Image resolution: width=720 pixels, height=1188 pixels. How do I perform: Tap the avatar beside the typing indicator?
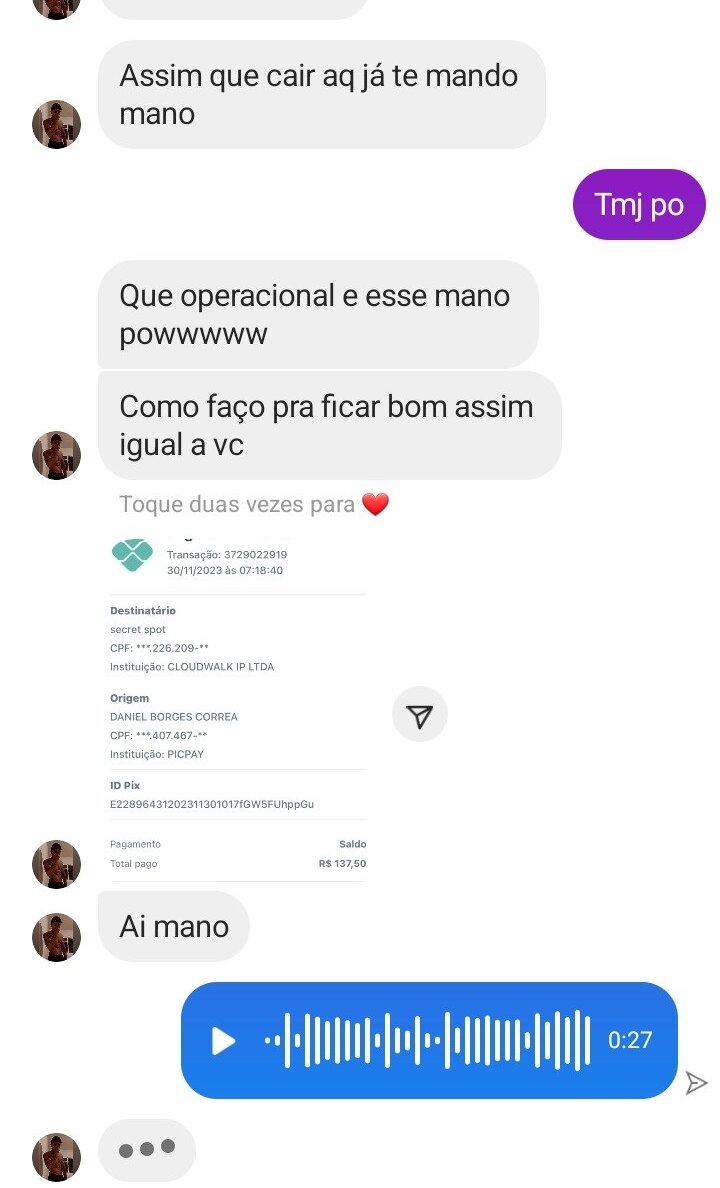pyautogui.click(x=56, y=1157)
